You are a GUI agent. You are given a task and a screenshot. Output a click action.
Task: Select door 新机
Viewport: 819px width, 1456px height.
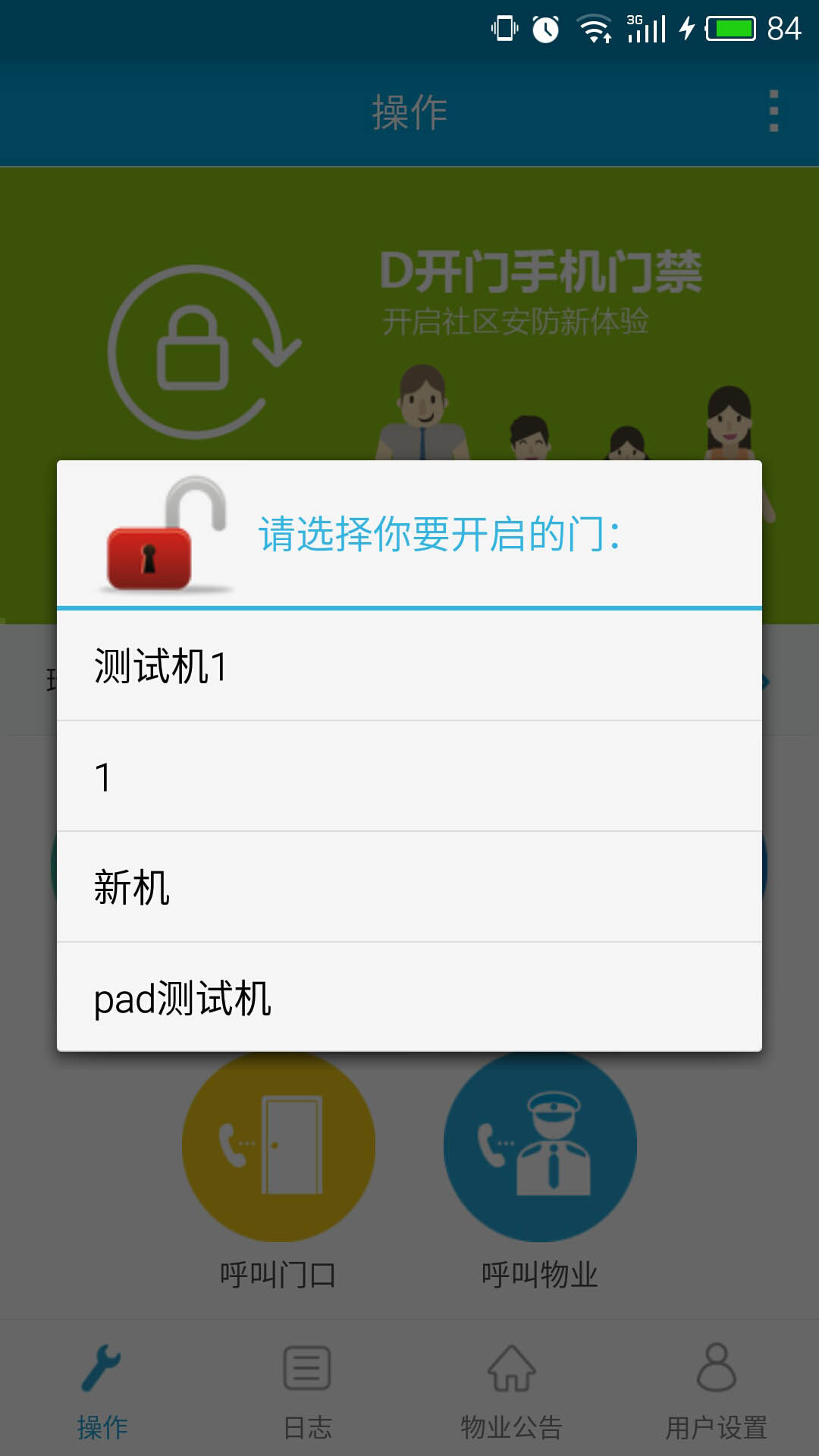tap(409, 887)
